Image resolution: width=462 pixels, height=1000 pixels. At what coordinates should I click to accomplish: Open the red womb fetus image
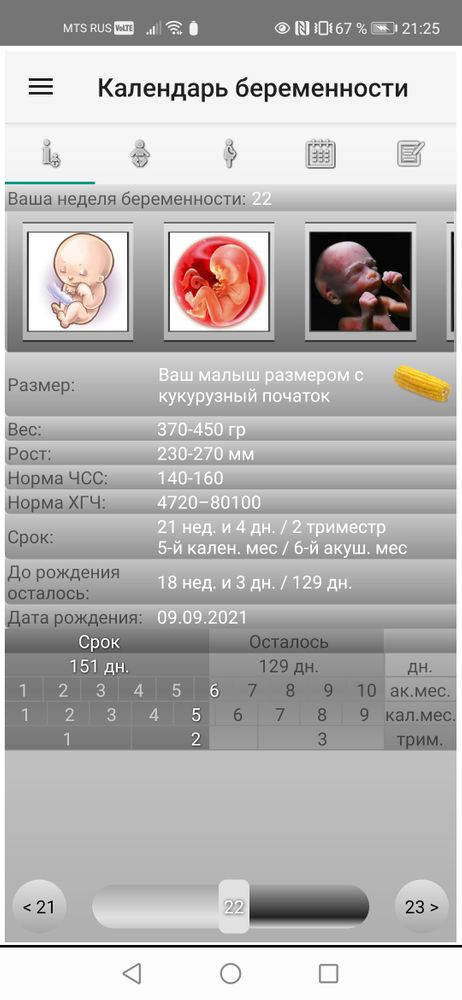coord(219,281)
